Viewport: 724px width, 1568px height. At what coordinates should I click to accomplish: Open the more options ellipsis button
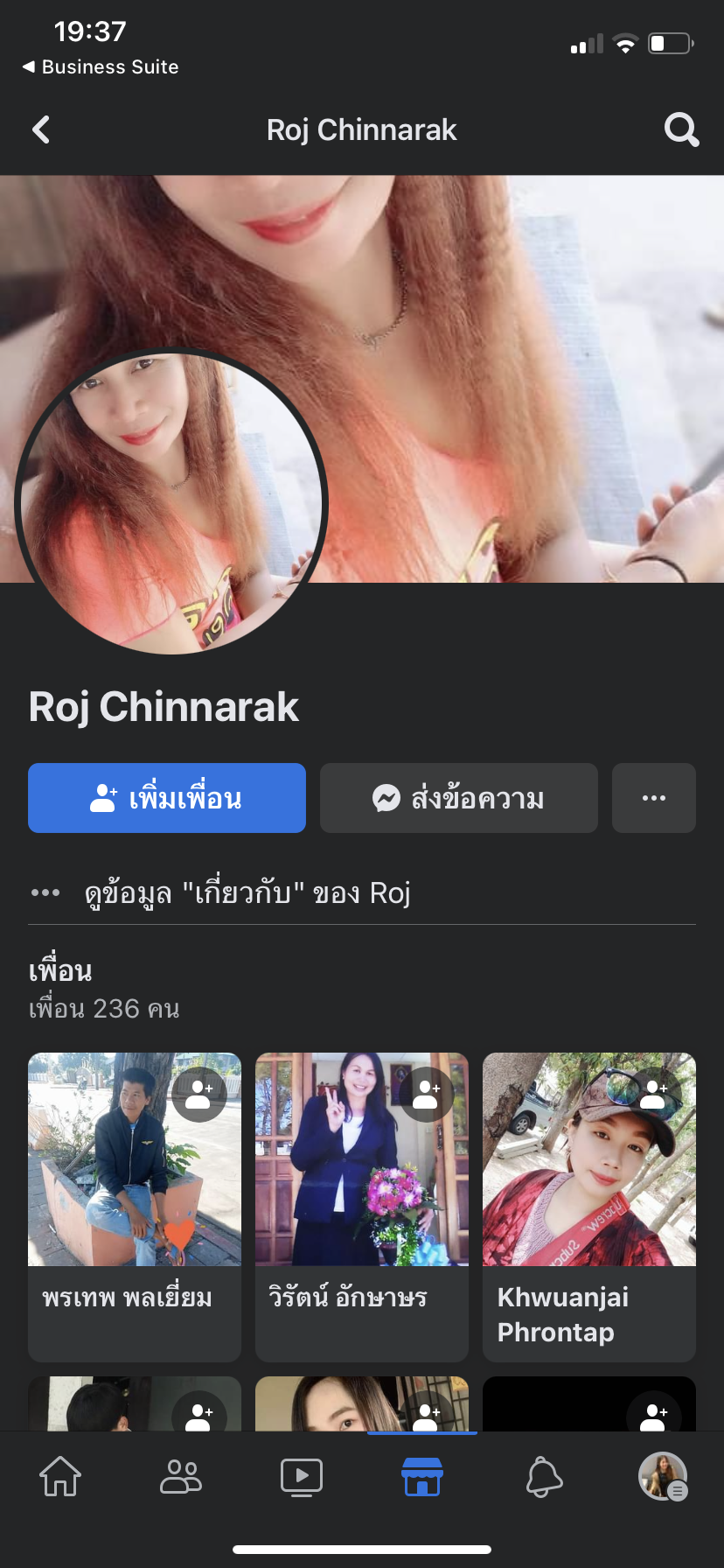(x=654, y=798)
